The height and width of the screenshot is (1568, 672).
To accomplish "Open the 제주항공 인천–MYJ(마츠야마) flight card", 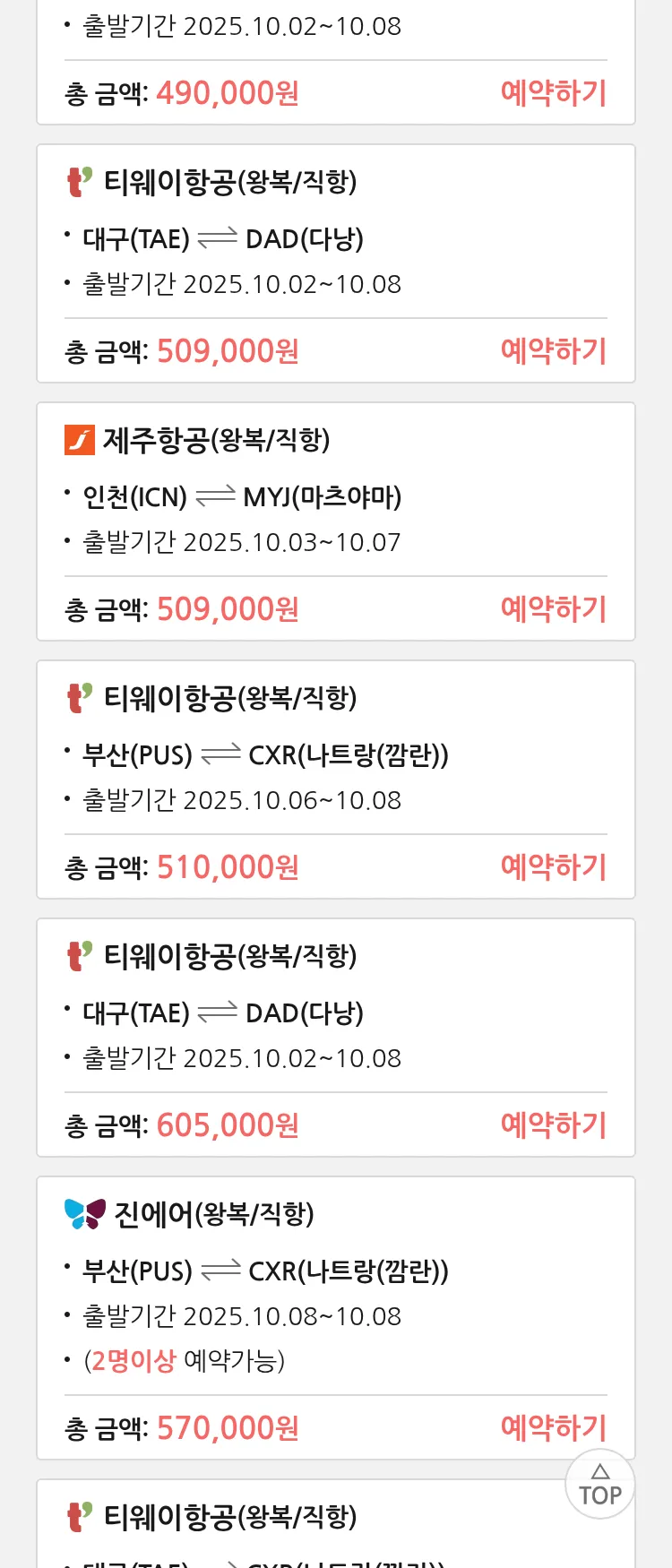I will click(x=335, y=497).
